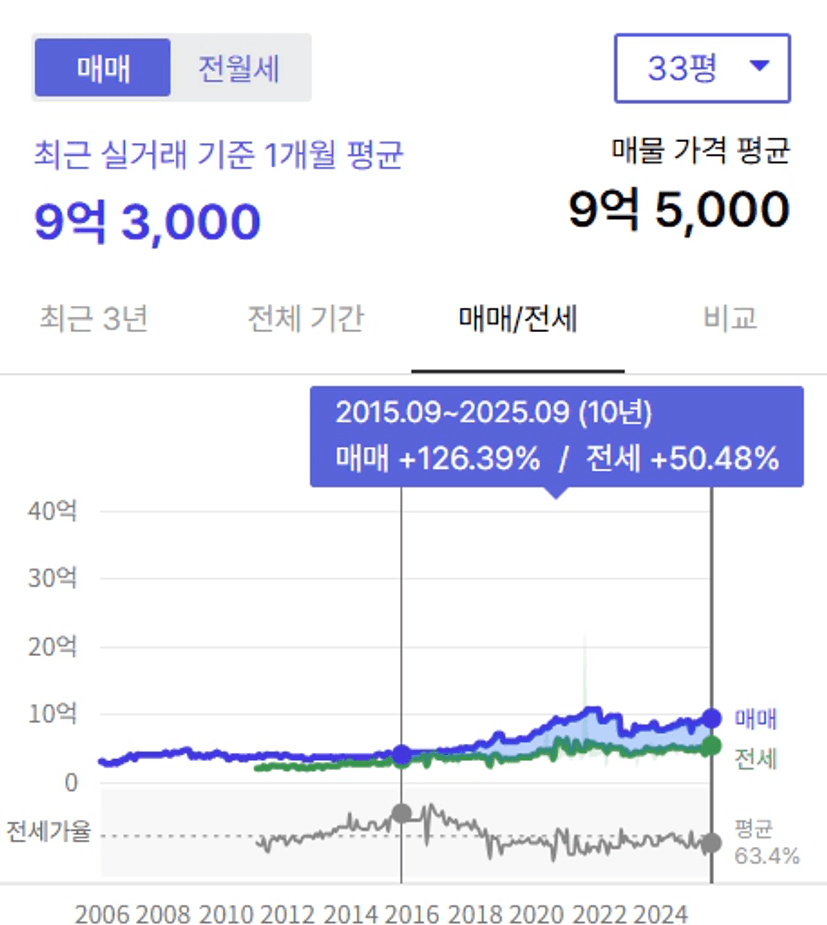827x925 pixels.
Task: Open the 비교 tab
Action: (730, 319)
